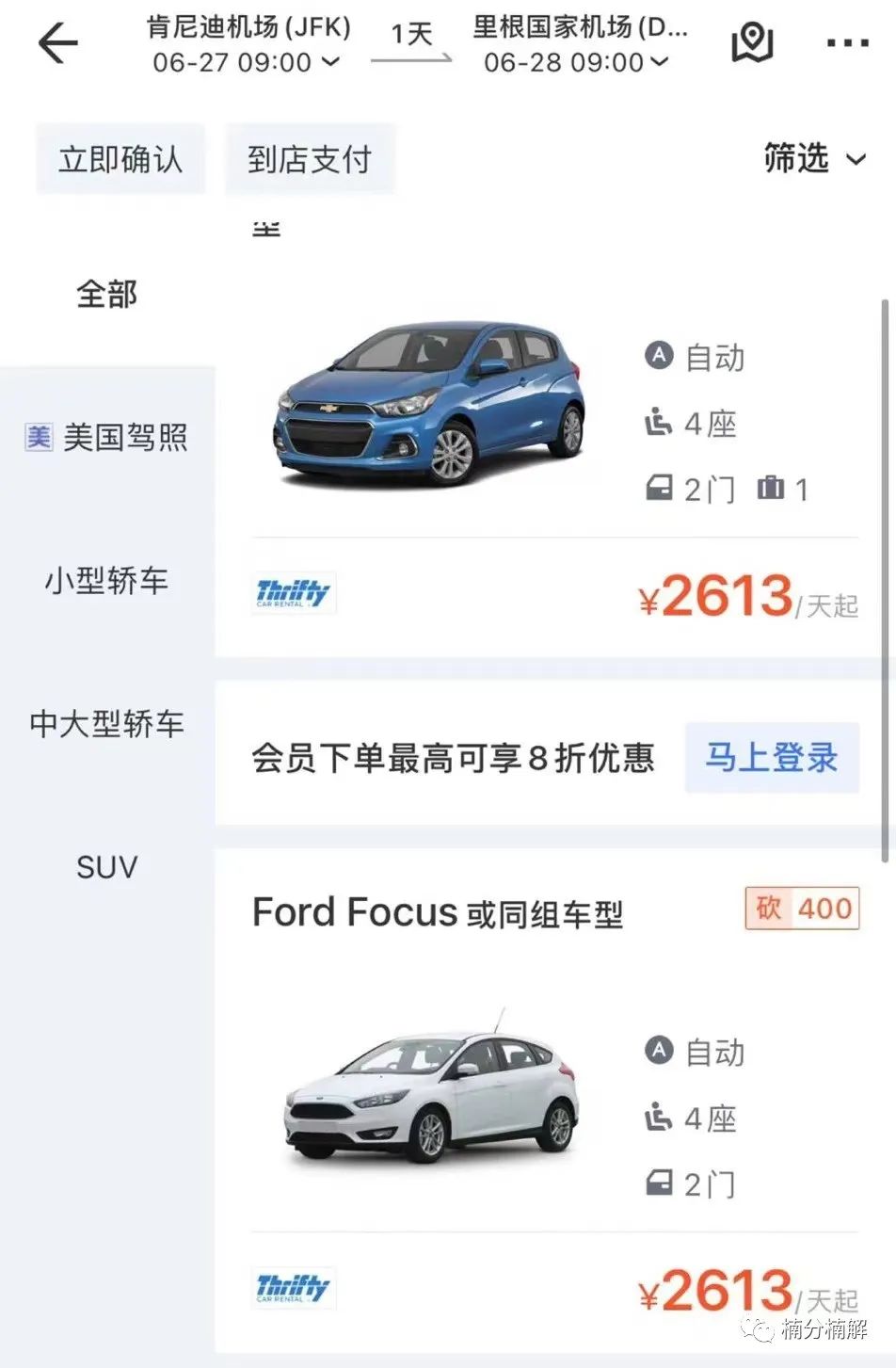Expand the 筛选 filter dropdown
This screenshot has height=1368, width=896.
click(x=814, y=158)
